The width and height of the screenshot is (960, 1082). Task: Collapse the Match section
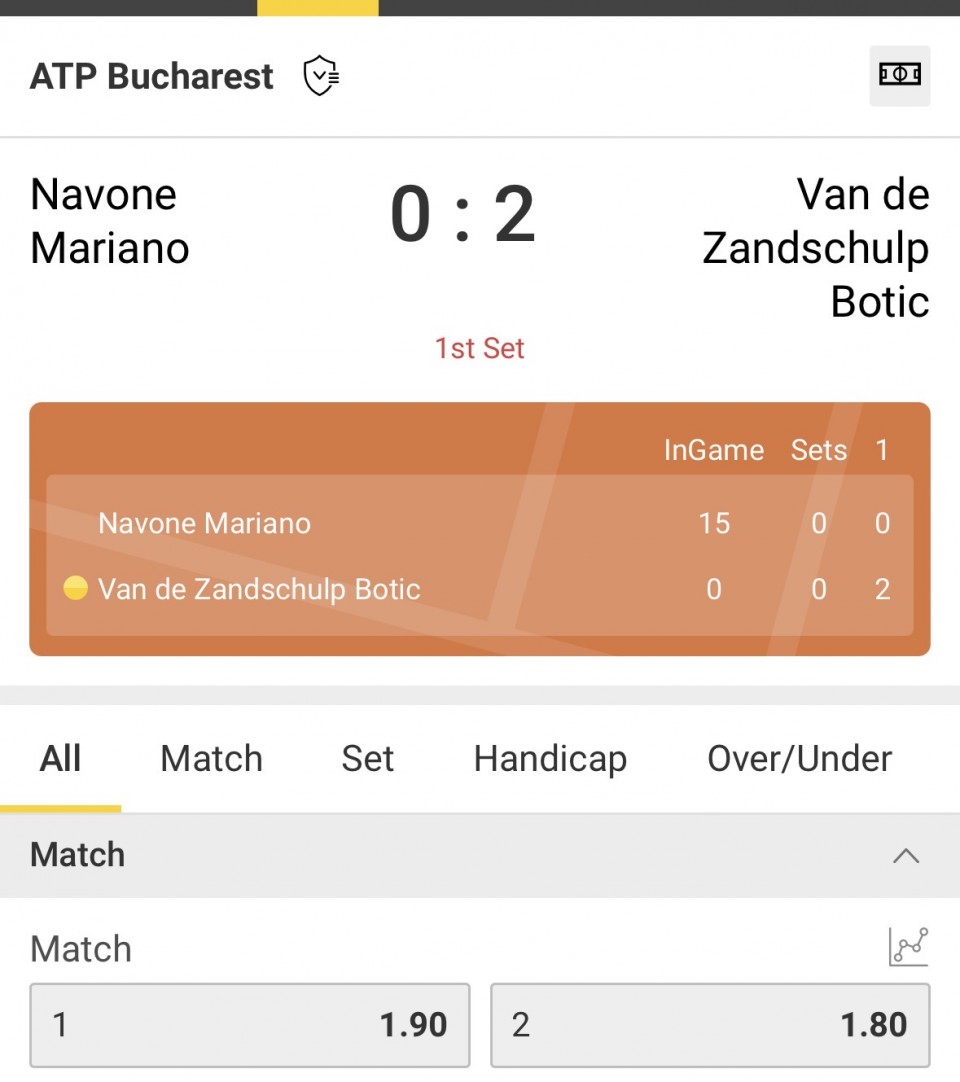click(x=905, y=855)
